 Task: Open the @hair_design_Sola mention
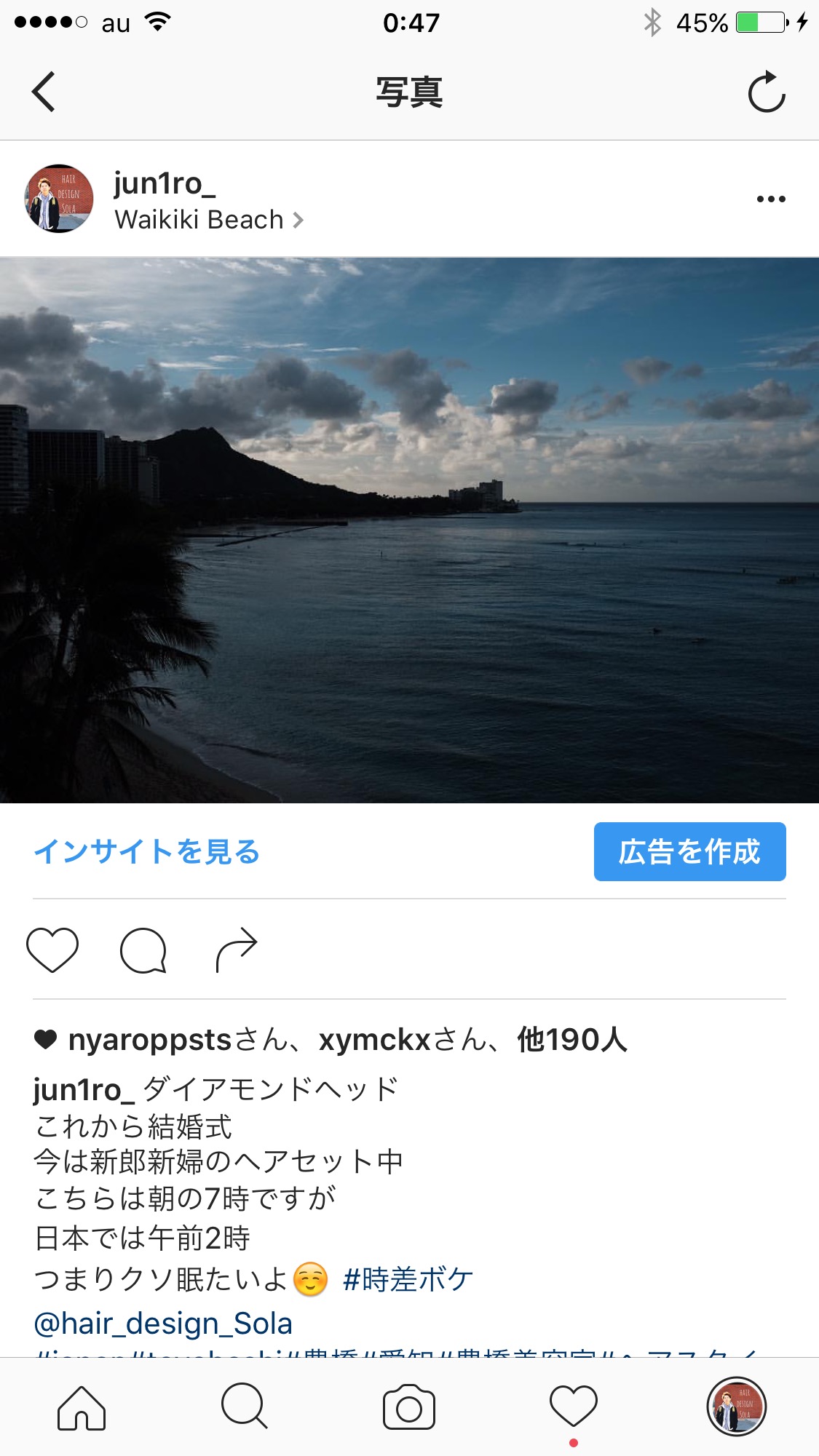[x=163, y=1323]
